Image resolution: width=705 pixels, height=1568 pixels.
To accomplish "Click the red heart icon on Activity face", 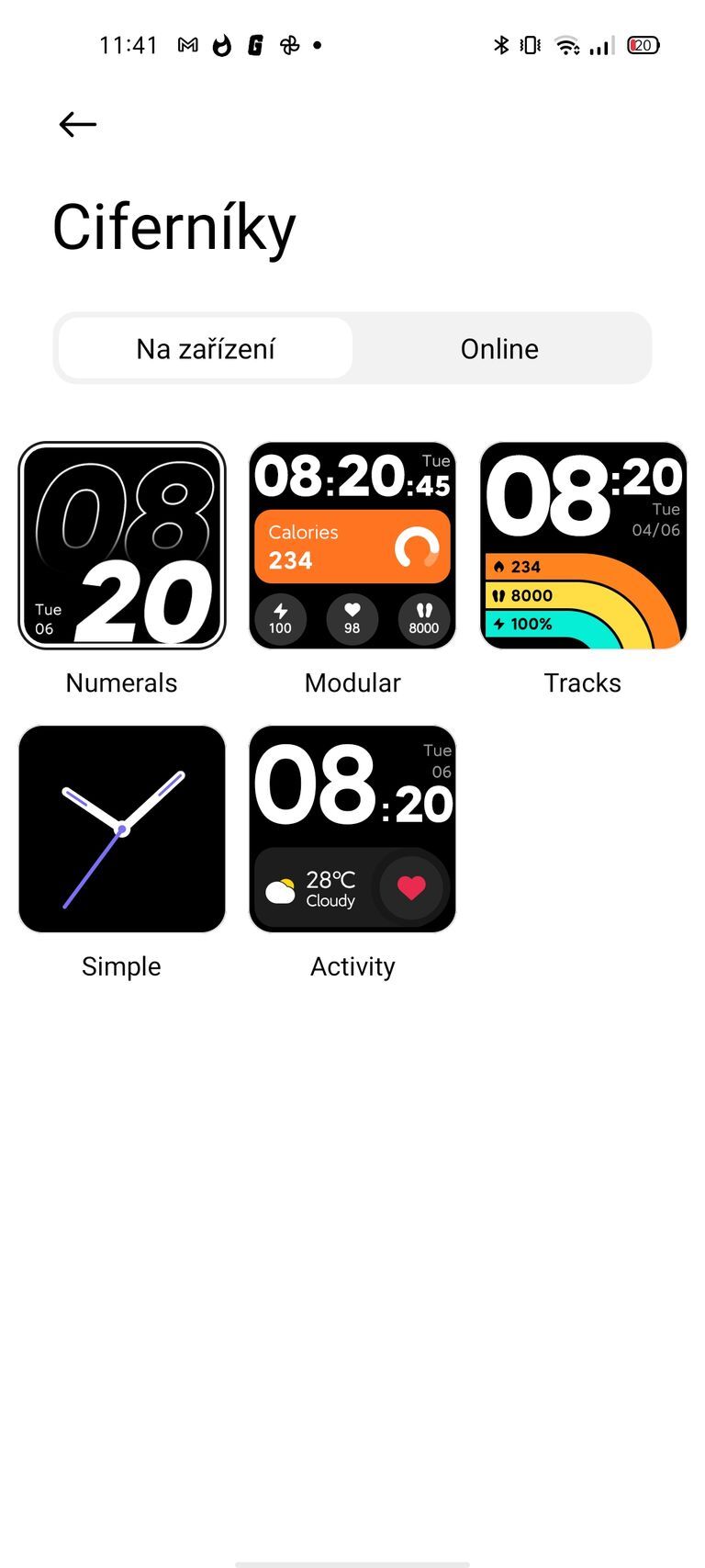I will click(411, 887).
